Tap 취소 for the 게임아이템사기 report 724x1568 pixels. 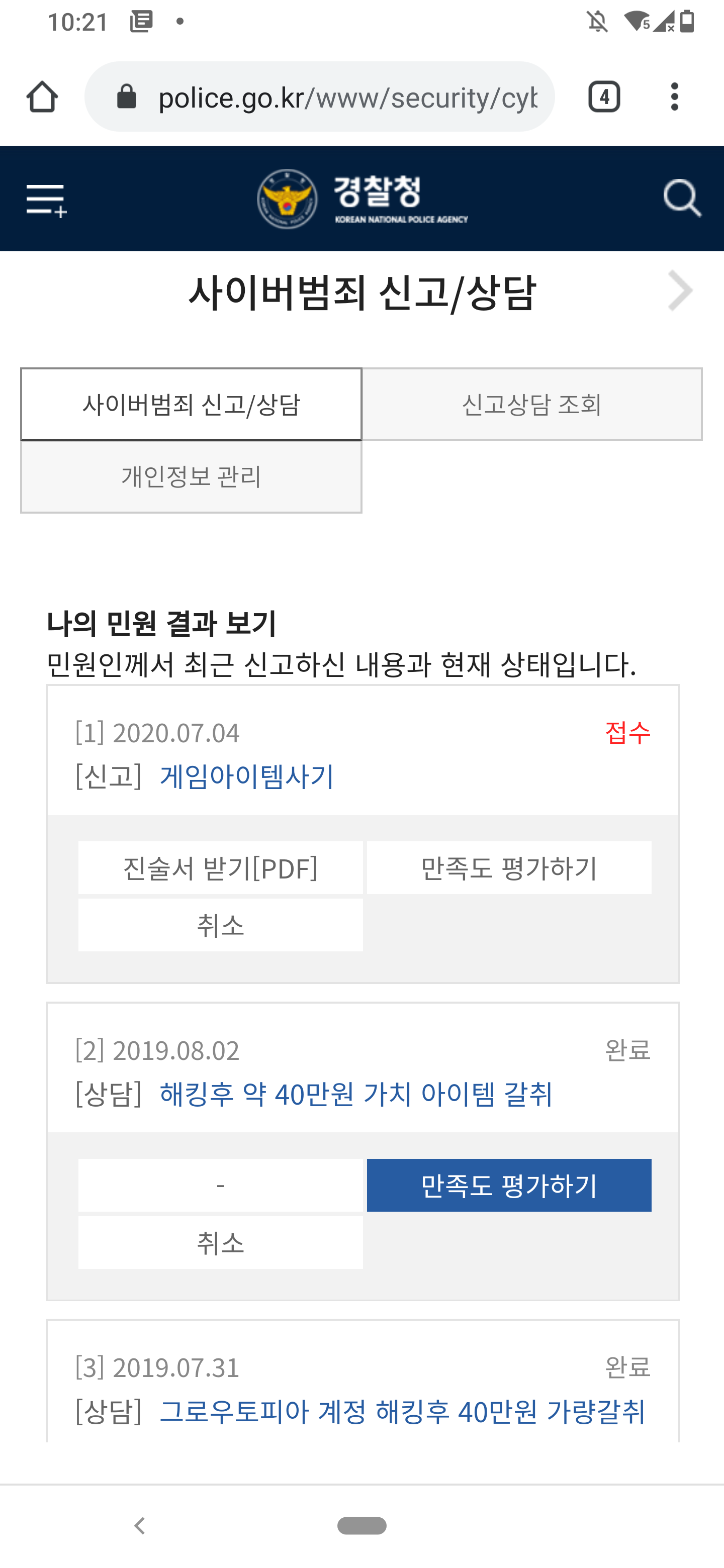[220, 925]
